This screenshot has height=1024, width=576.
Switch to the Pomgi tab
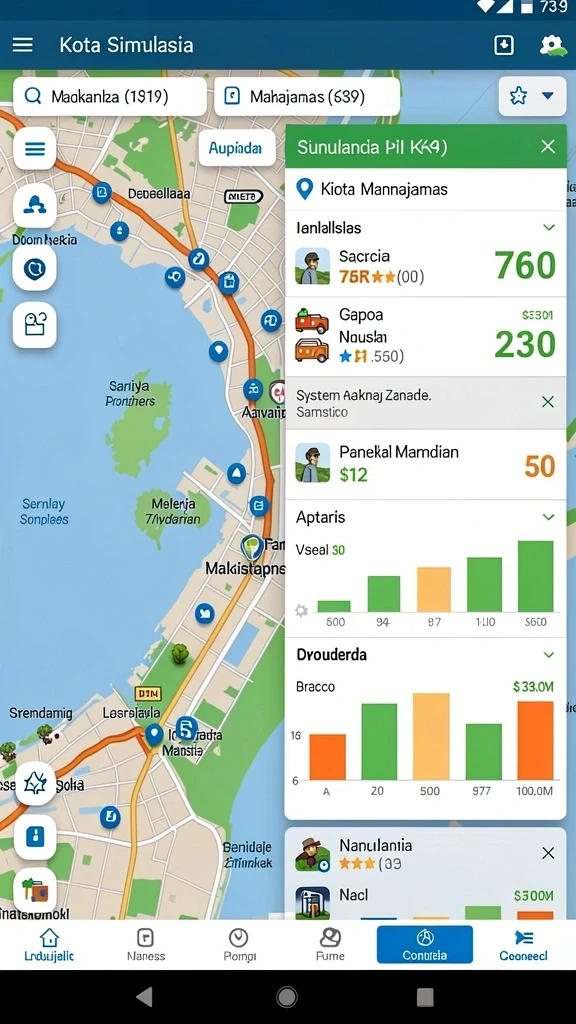(x=239, y=945)
